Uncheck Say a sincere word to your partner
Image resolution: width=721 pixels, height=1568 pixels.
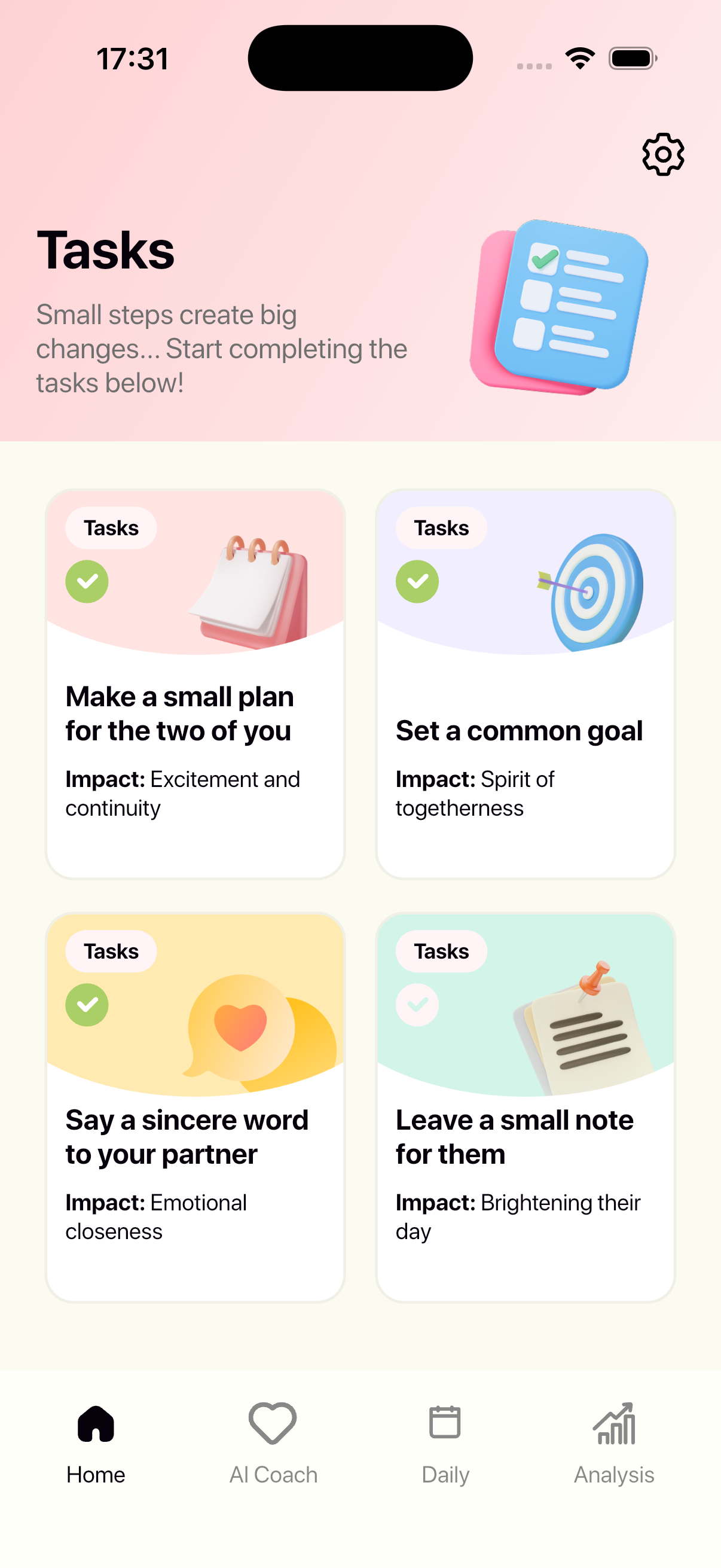[87, 1004]
